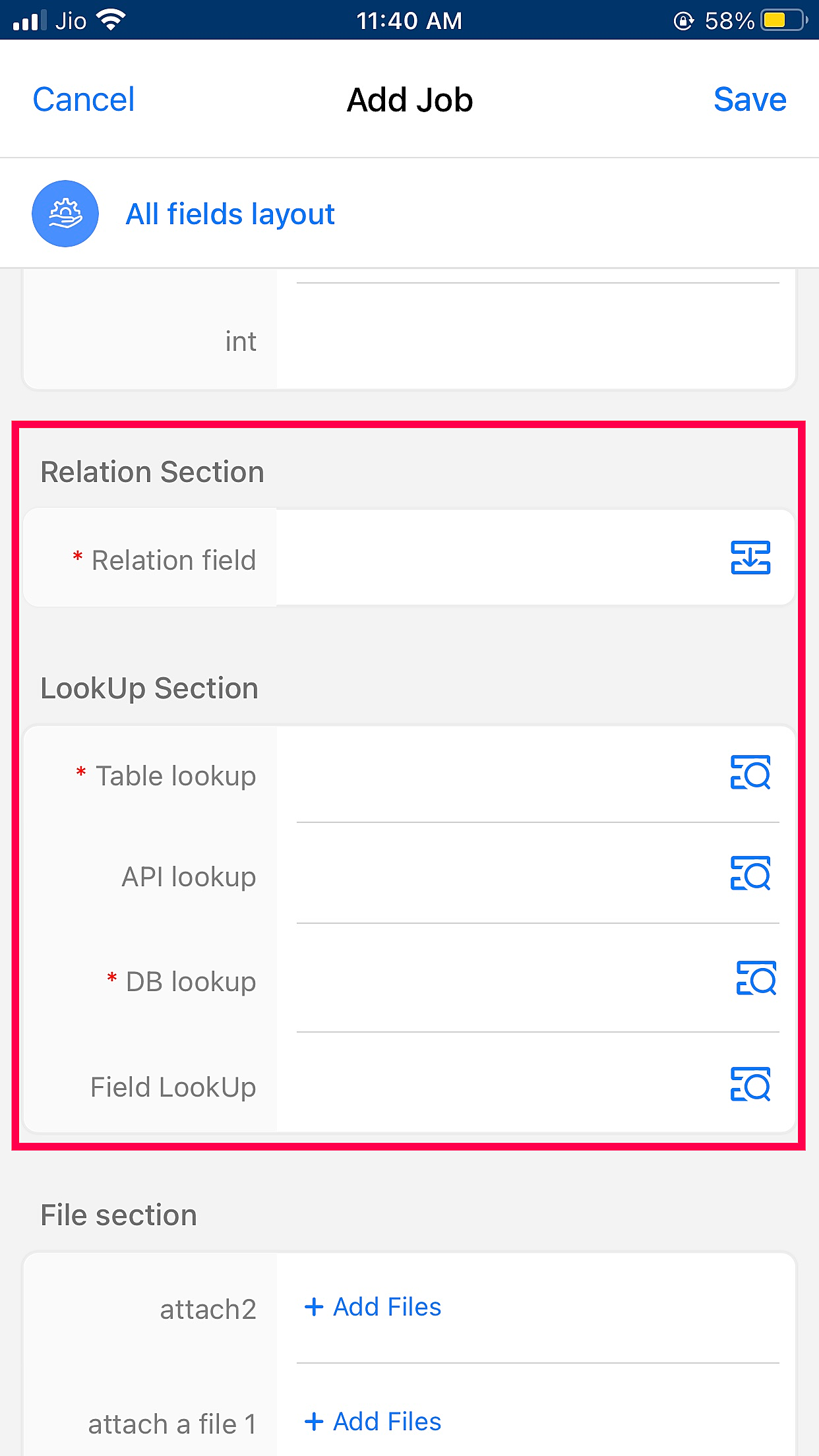The width and height of the screenshot is (819, 1456).
Task: Add Files to attach2
Action: coord(373,1307)
